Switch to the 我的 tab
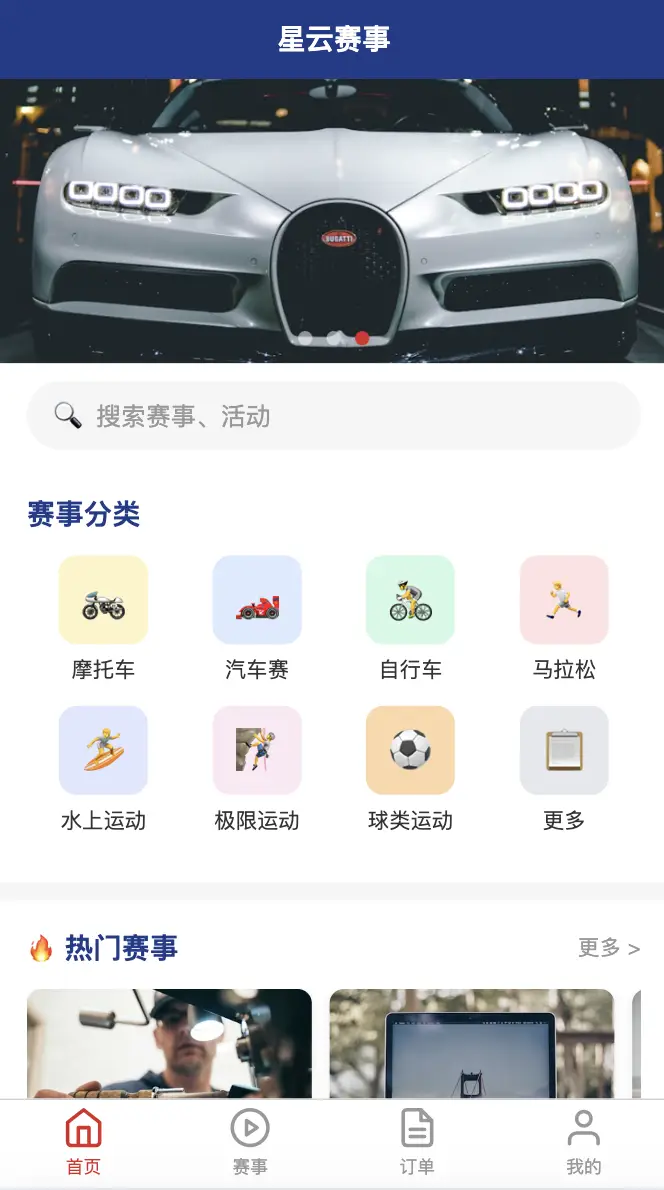Viewport: 664px width, 1190px height. click(x=583, y=1141)
